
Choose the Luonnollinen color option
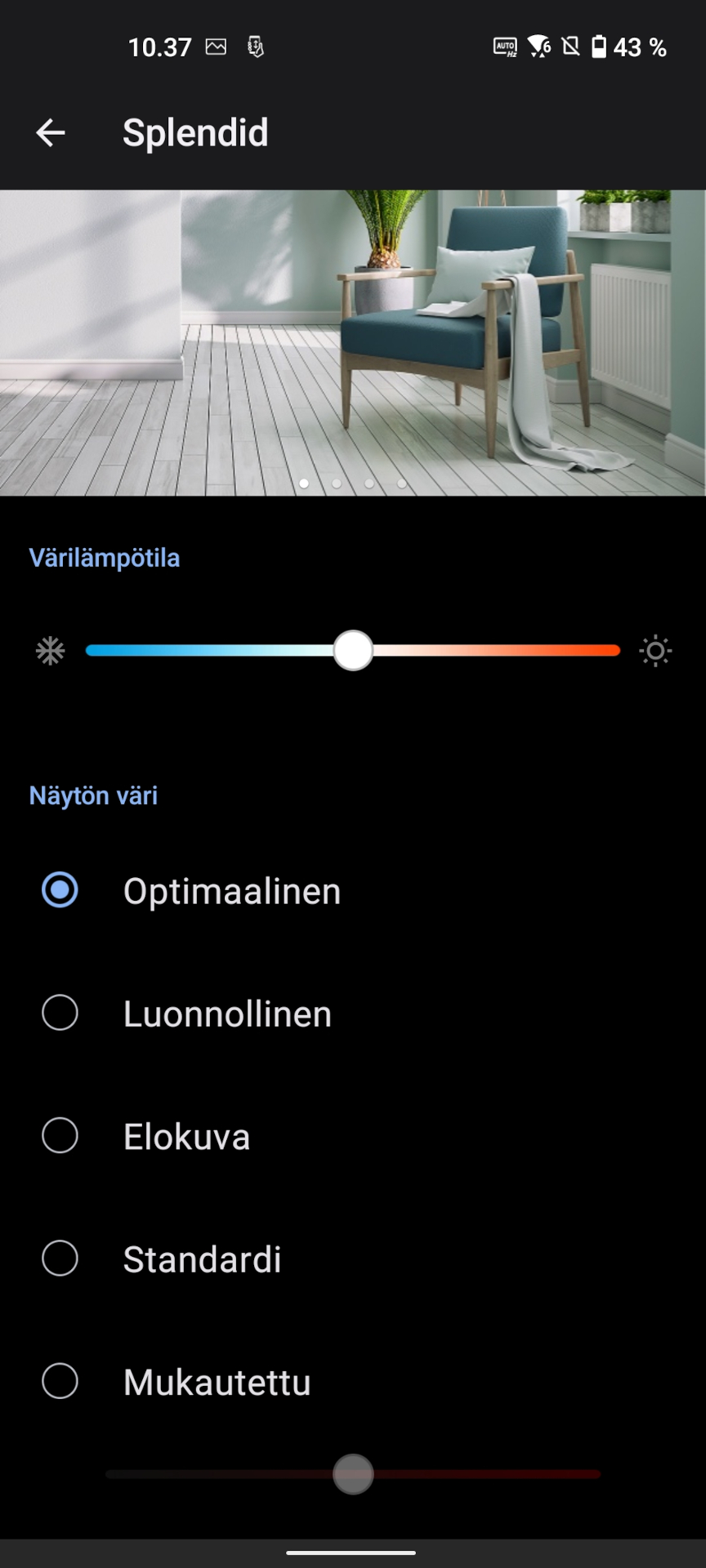(60, 1013)
